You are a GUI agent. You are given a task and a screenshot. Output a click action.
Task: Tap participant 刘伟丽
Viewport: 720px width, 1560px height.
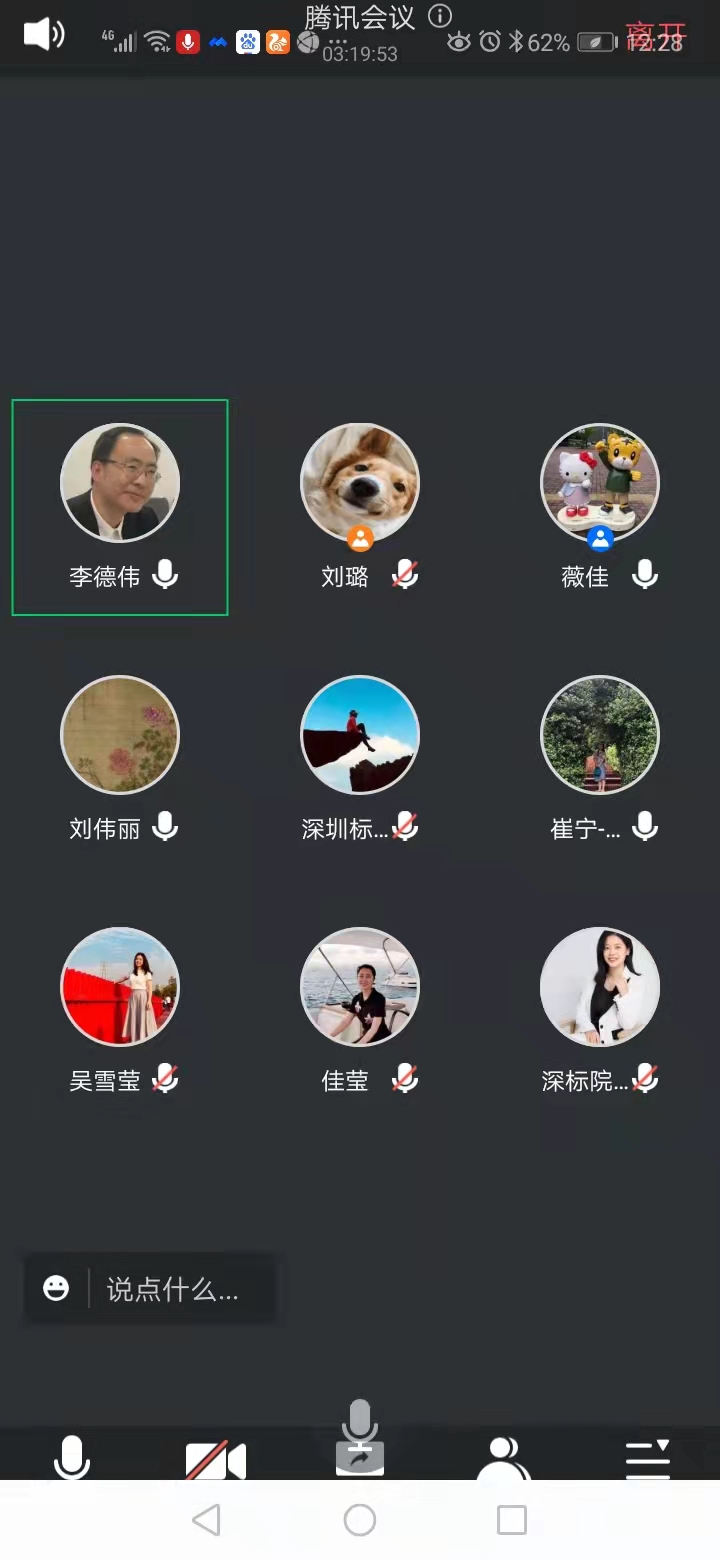[120, 735]
